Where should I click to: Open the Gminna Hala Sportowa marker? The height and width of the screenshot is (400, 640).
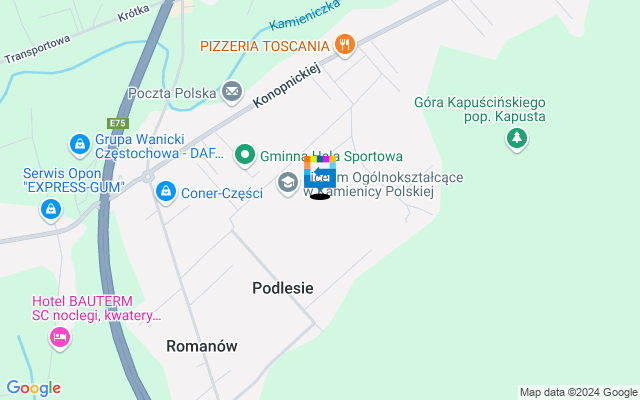[245, 155]
